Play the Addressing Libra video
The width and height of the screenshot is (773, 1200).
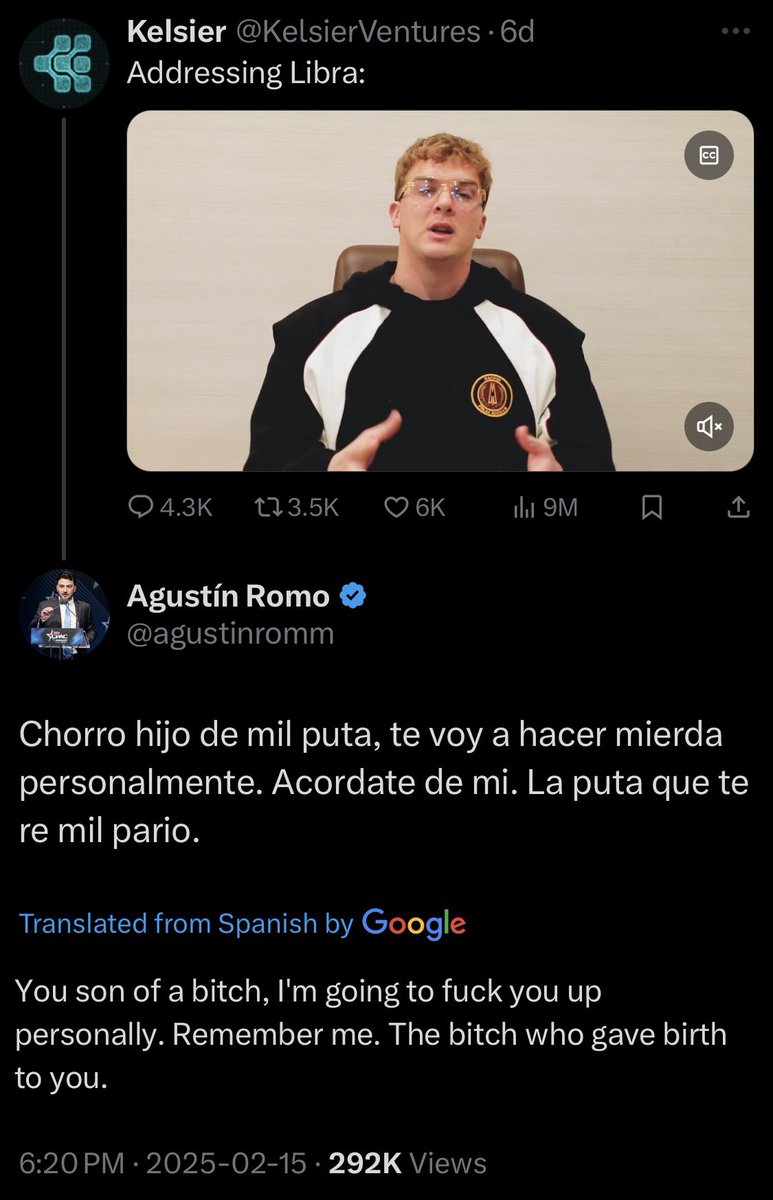[x=440, y=290]
